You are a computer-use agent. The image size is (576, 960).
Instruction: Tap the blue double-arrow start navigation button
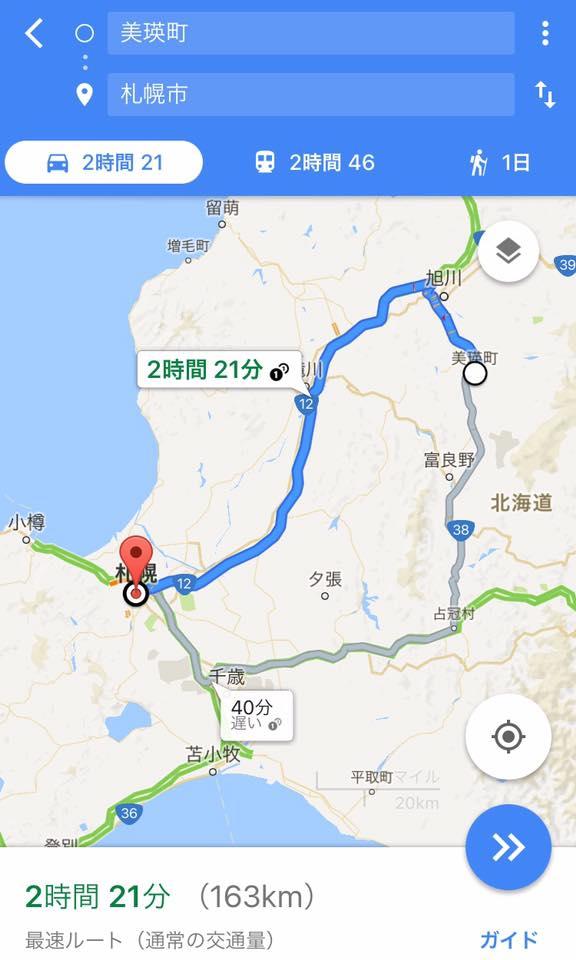pos(508,847)
